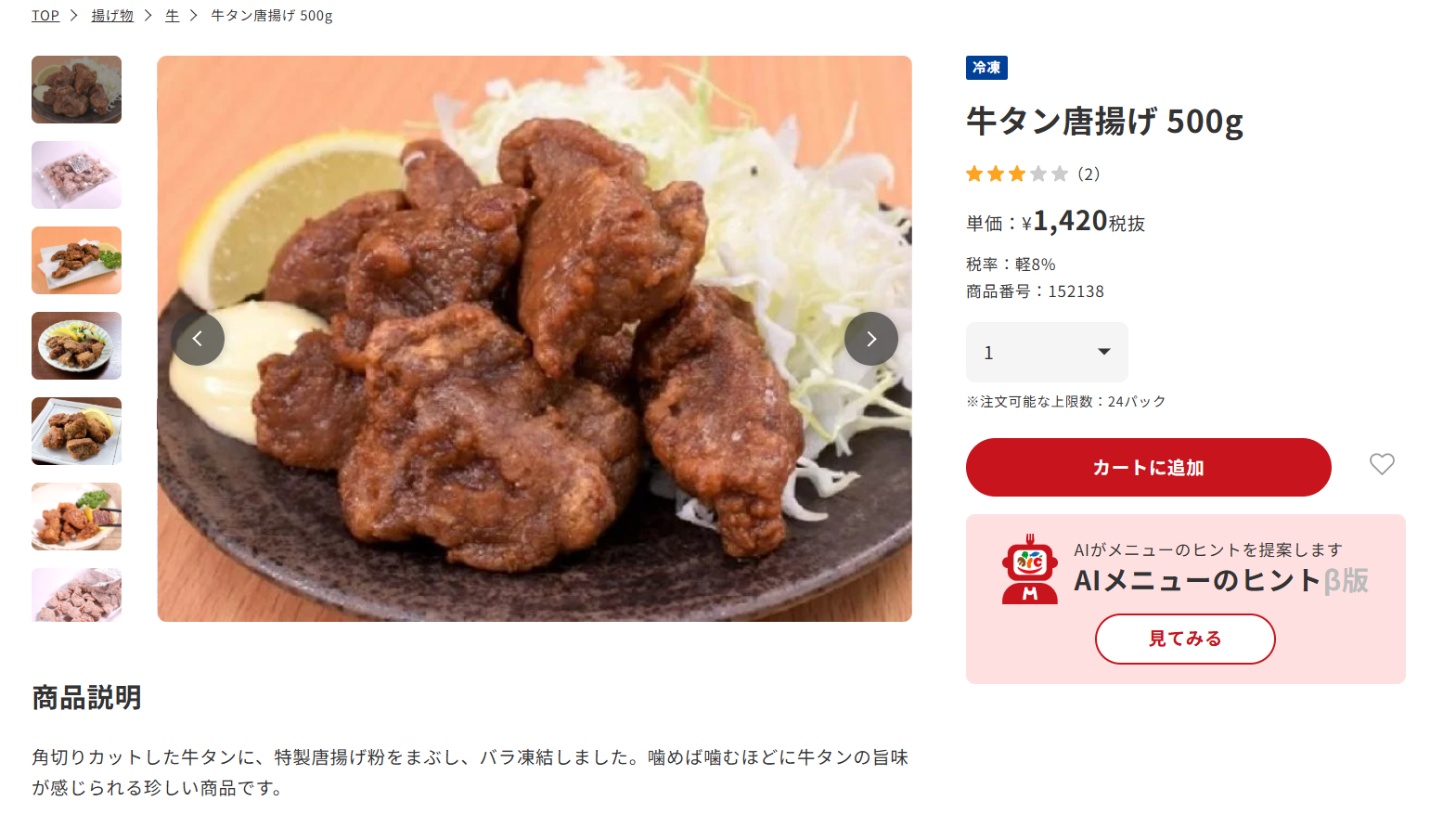This screenshot has width=1456, height=827.
Task: Go to the 揚げ物 breadcrumb category
Action: 112,16
